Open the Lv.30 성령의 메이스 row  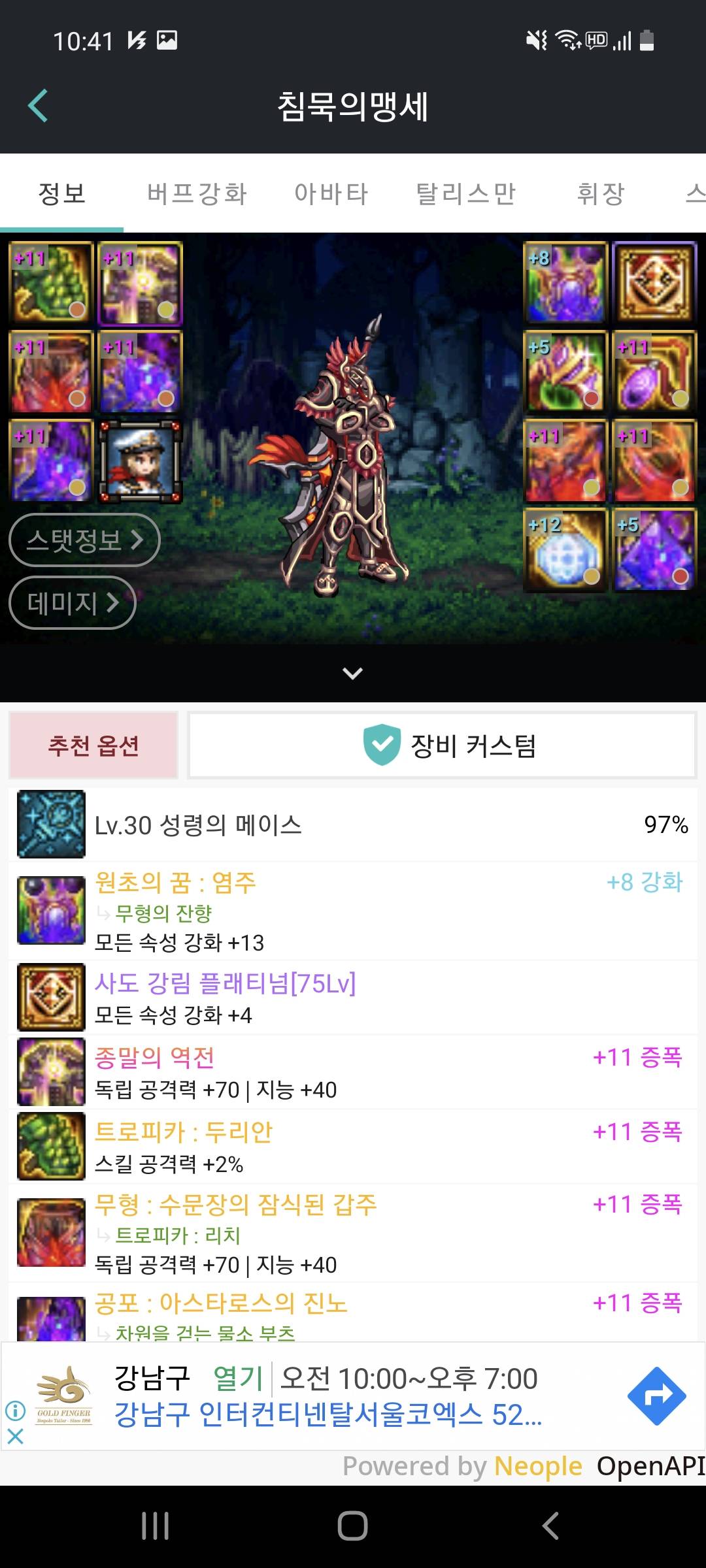point(353,825)
